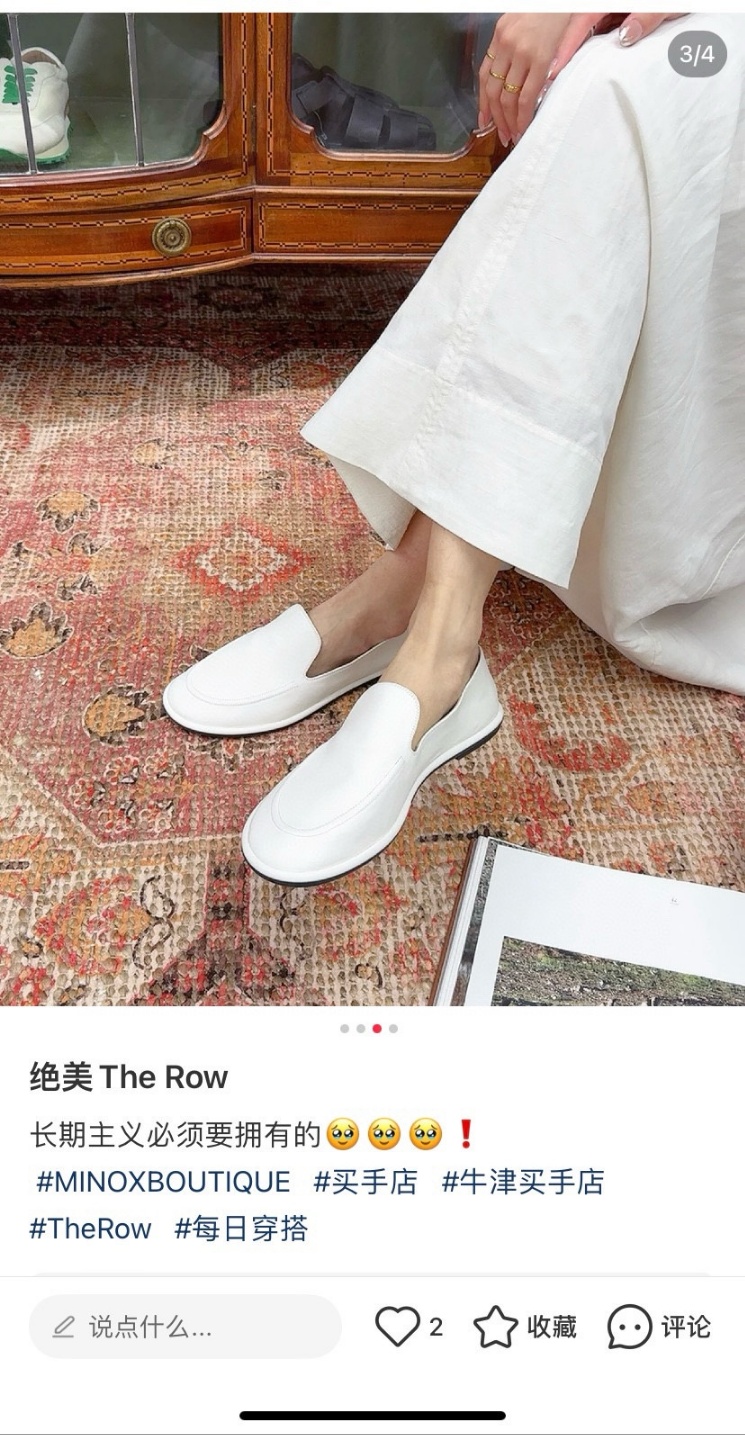Open comments with 评论 bubble icon

[630, 1327]
